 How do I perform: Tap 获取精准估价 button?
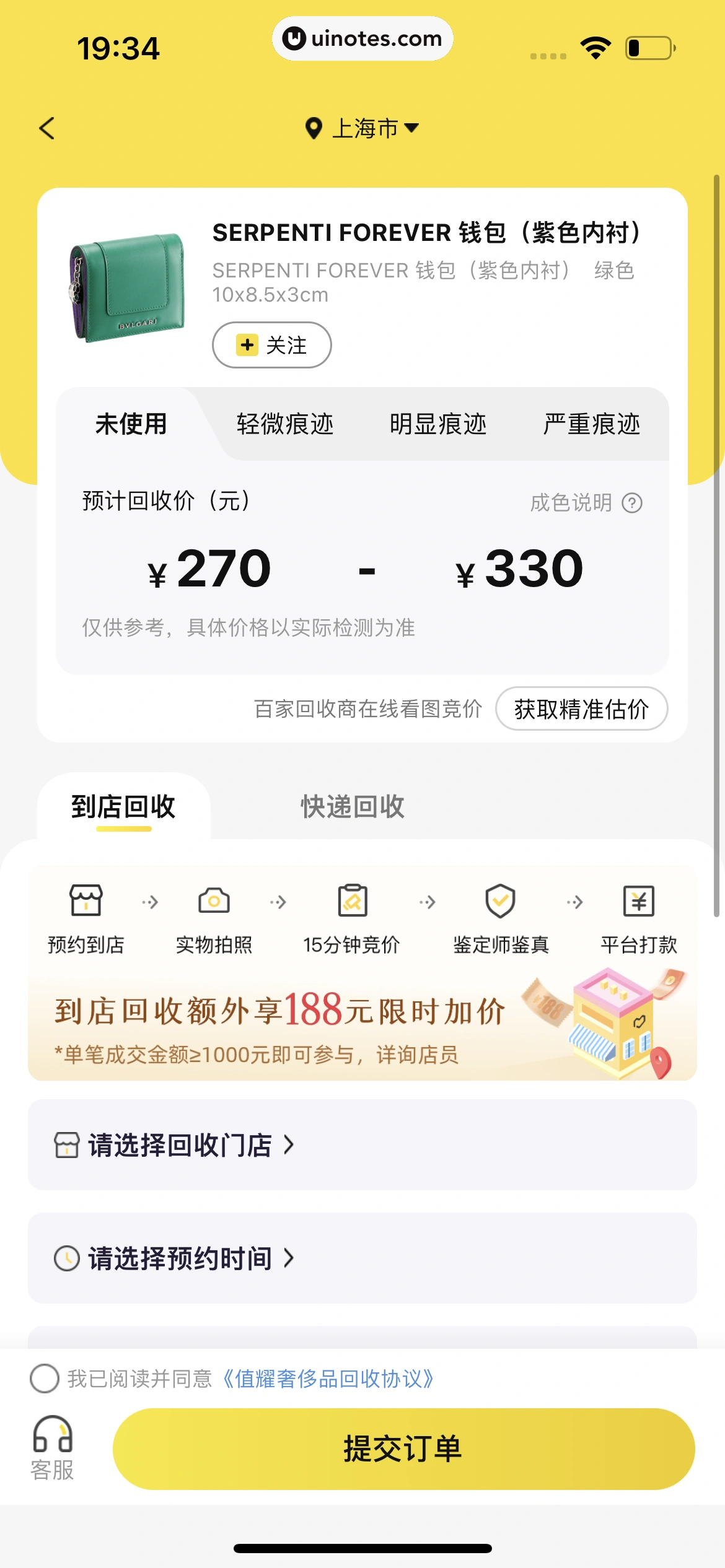click(581, 708)
